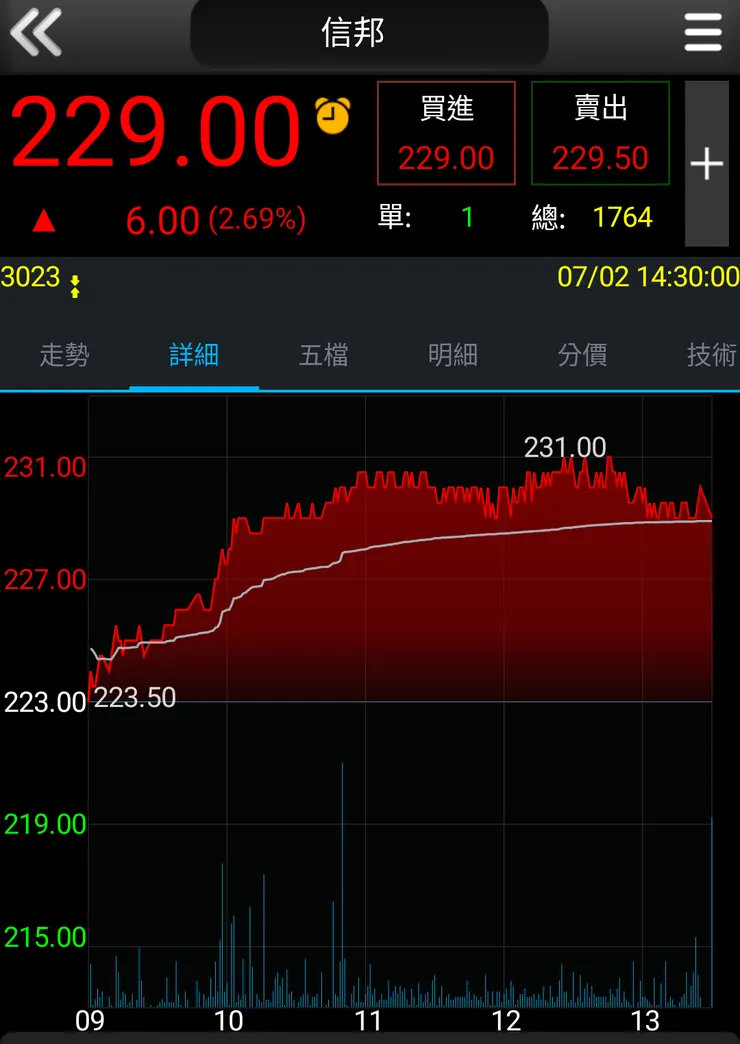The height and width of the screenshot is (1044, 740).
Task: Go back with the double-arrow icon
Action: [36, 33]
